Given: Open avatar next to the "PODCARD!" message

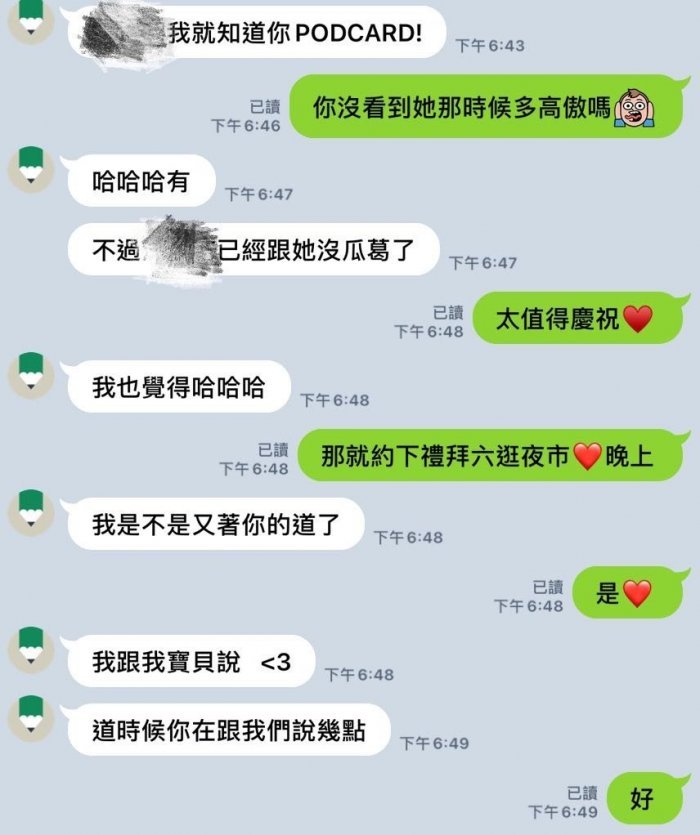Looking at the screenshot, I should (x=31, y=22).
